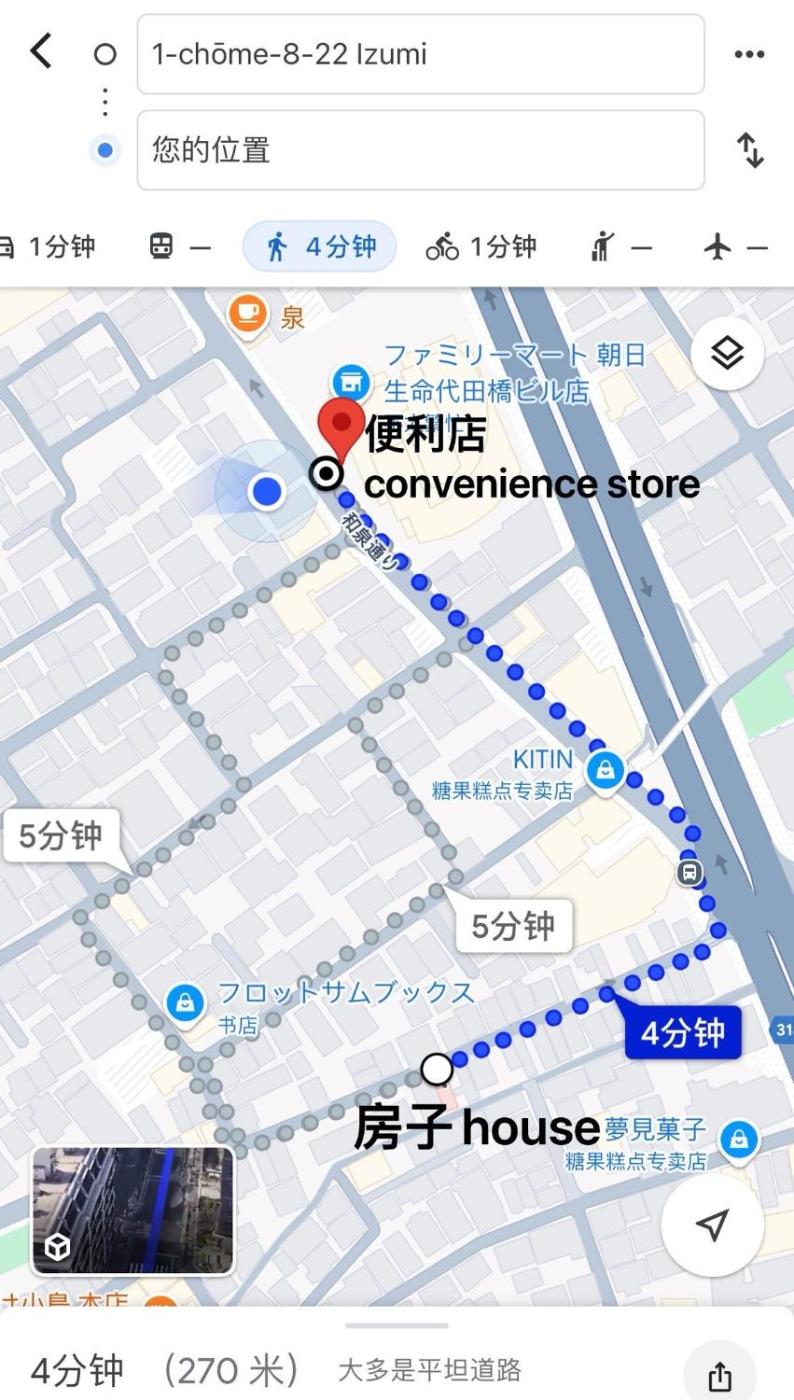This screenshot has height=1400, width=794.
Task: Go back from the directions screen
Action: click(41, 51)
